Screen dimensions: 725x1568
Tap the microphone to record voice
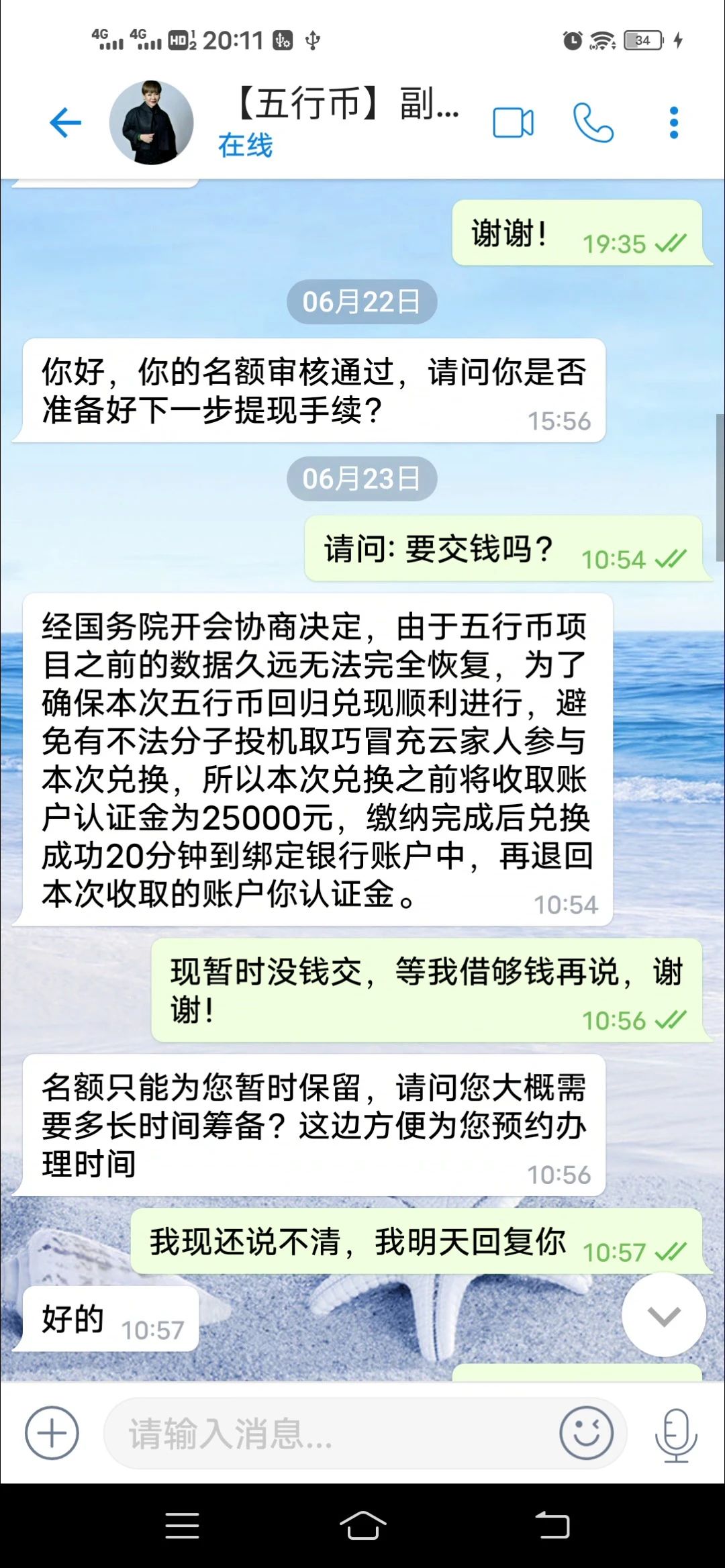(x=675, y=1434)
